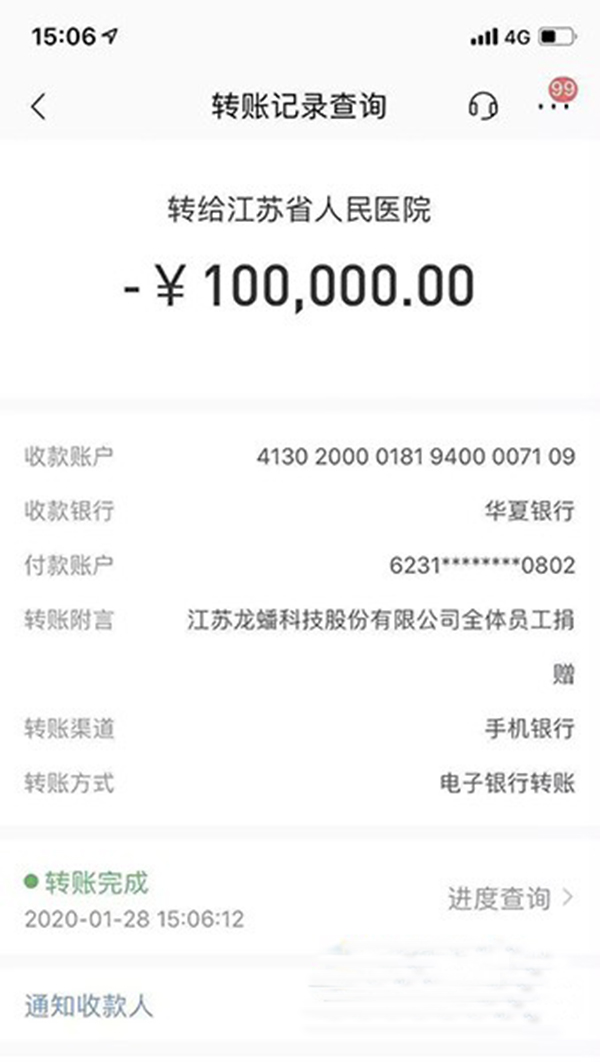Open the three-dot more menu

coord(553,106)
